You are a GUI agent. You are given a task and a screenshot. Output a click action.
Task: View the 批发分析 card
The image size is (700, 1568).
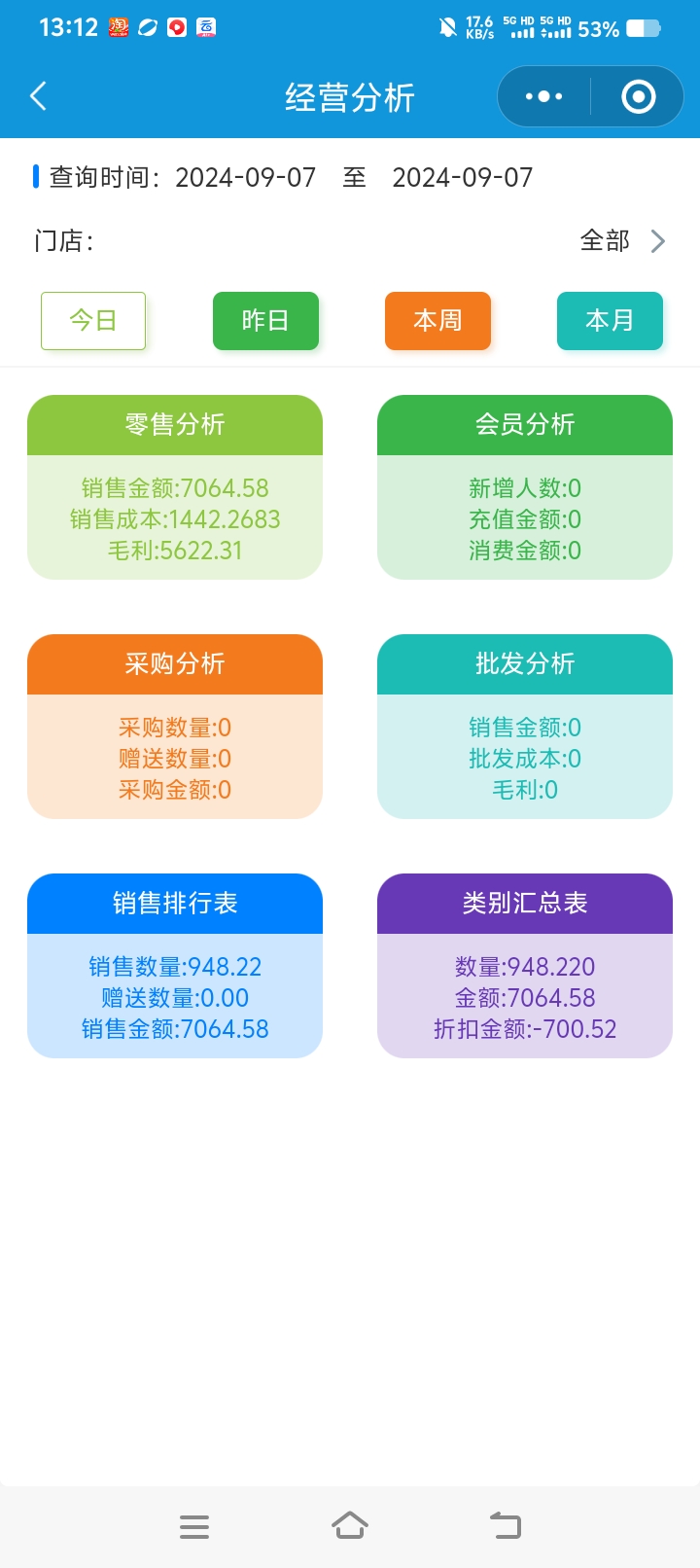[x=525, y=727]
